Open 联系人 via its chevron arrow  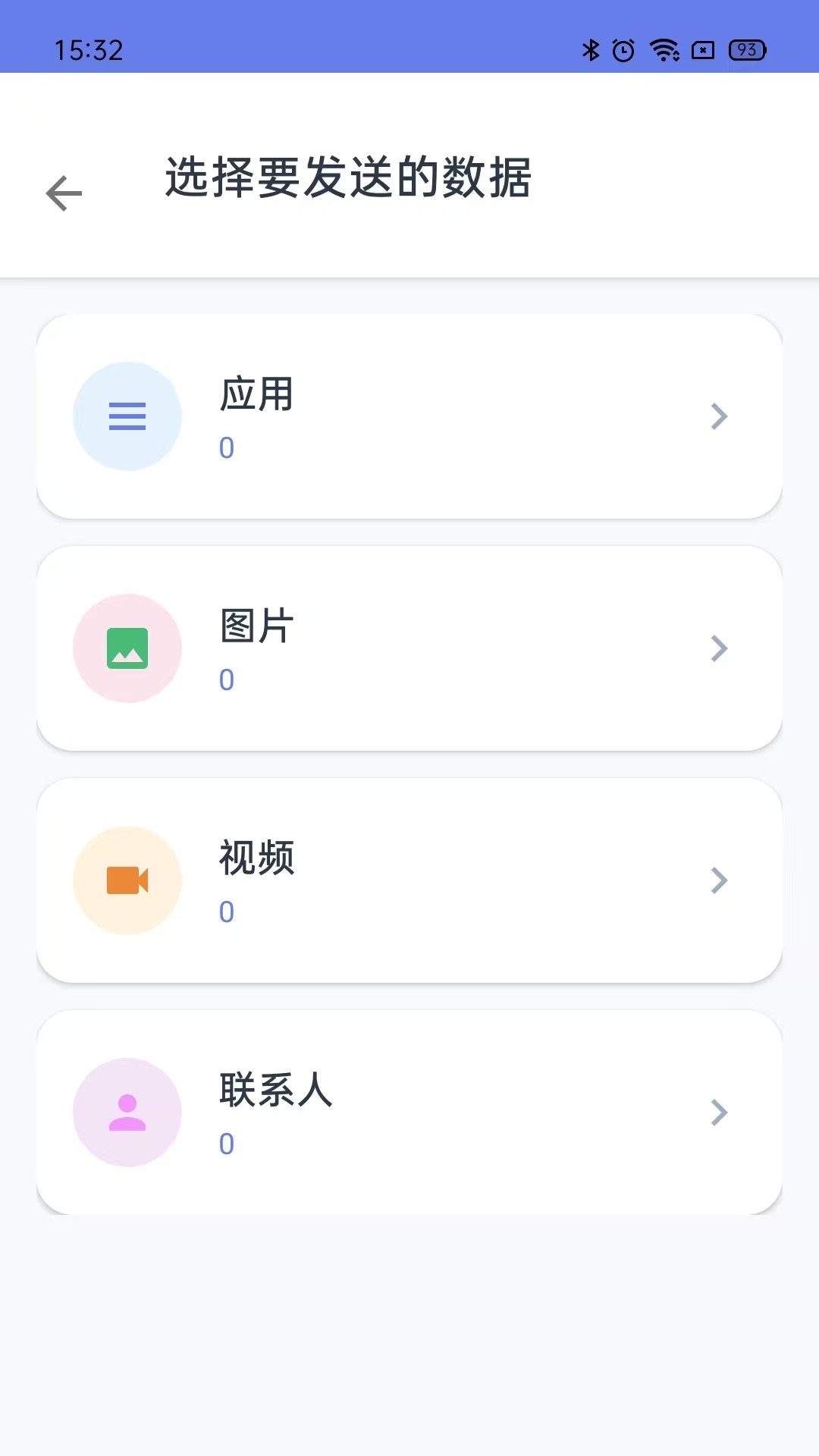718,1112
